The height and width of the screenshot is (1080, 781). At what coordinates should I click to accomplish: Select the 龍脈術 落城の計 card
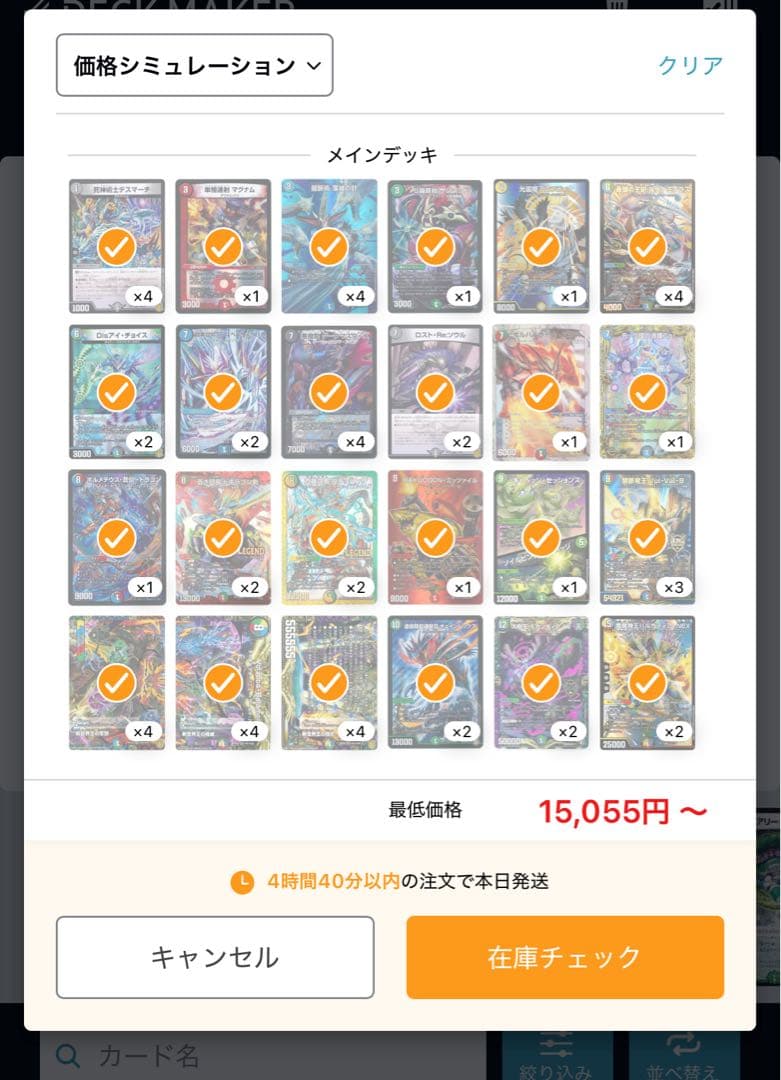pyautogui.click(x=329, y=245)
